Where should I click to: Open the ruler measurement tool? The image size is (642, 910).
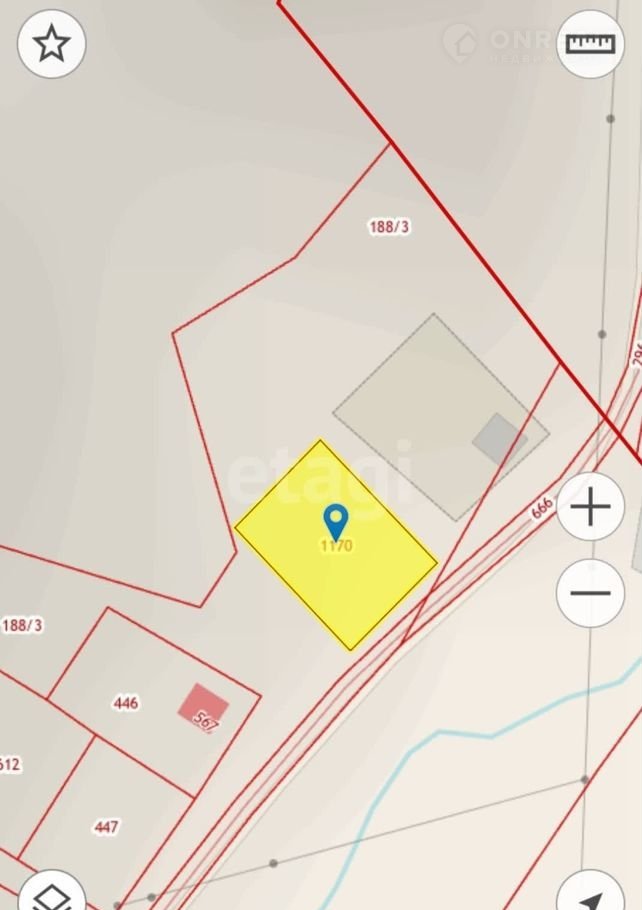click(590, 44)
